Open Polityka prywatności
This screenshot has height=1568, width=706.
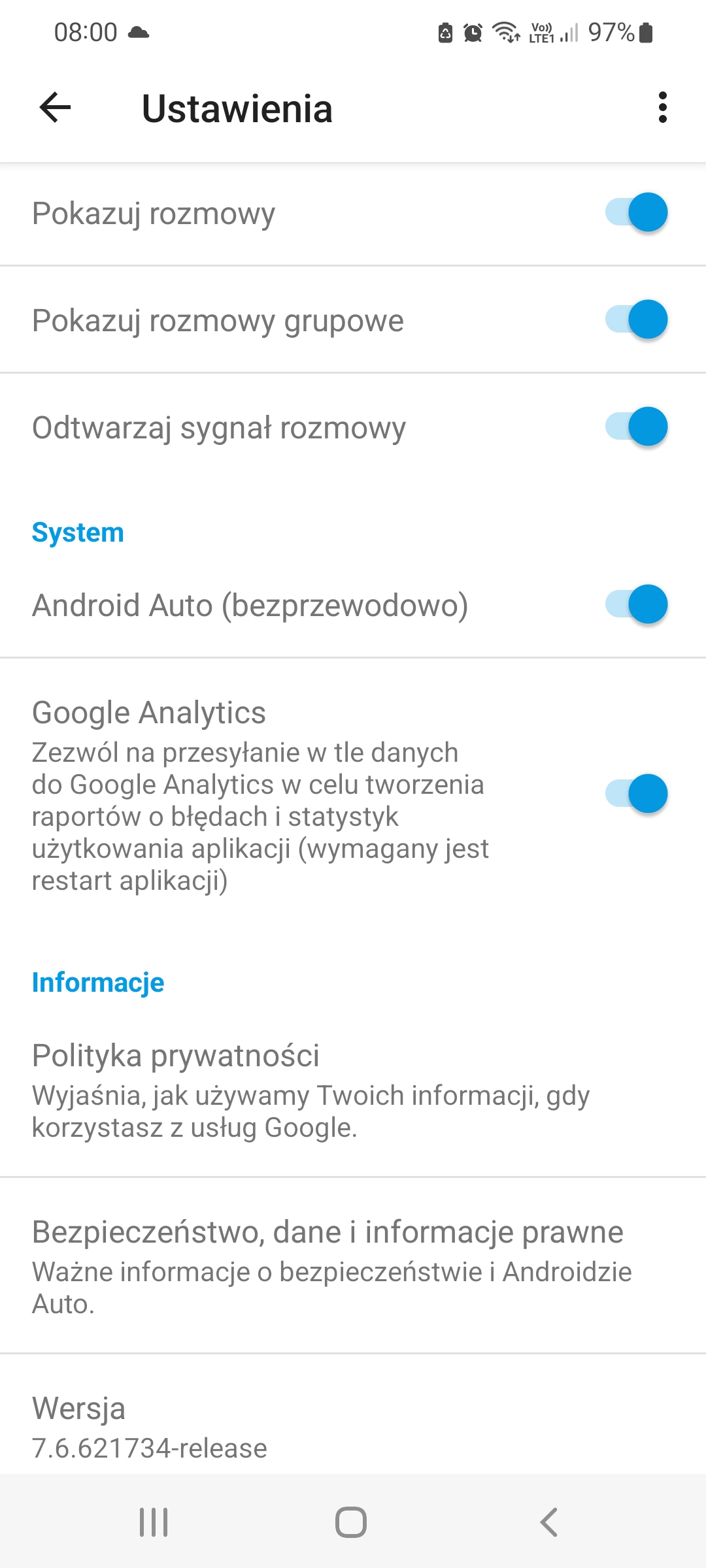(311, 1089)
